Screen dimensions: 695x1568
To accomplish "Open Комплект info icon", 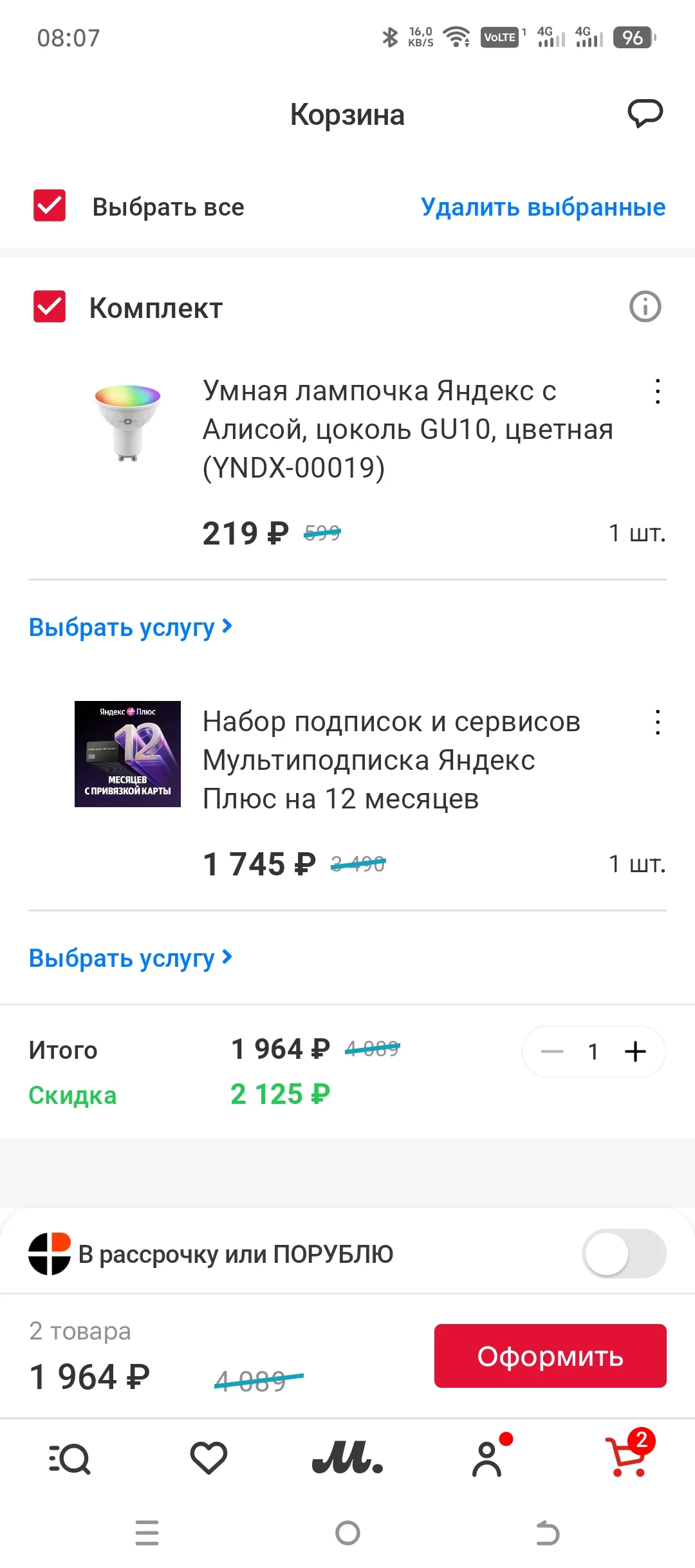I will pos(645,306).
